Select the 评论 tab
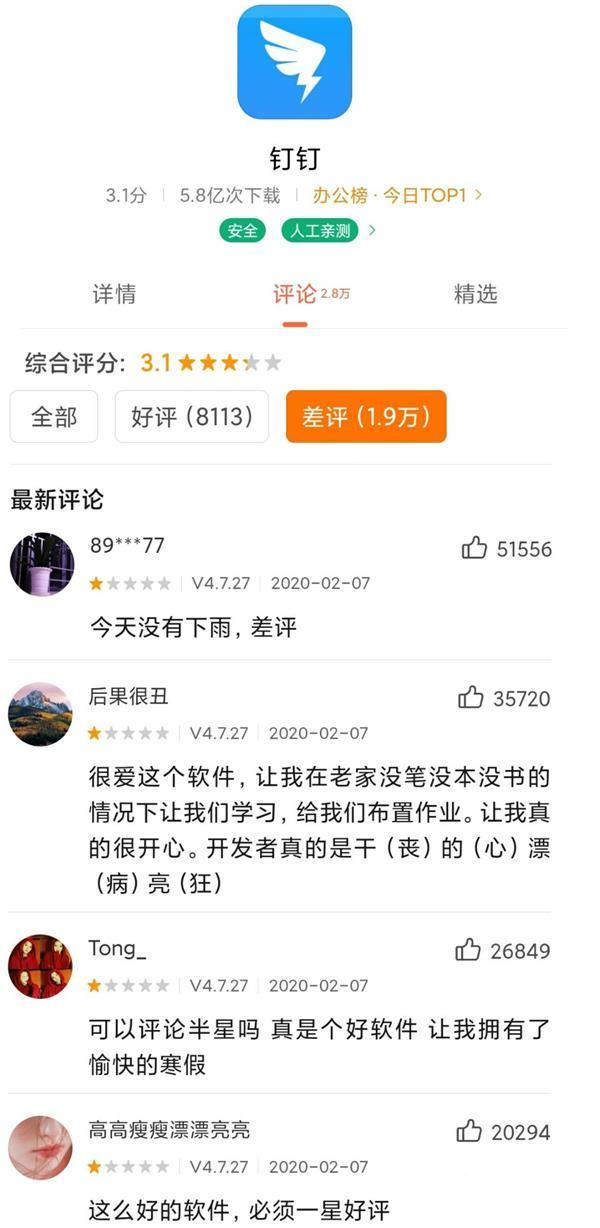Image resolution: width=600 pixels, height=1228 pixels. point(295,295)
